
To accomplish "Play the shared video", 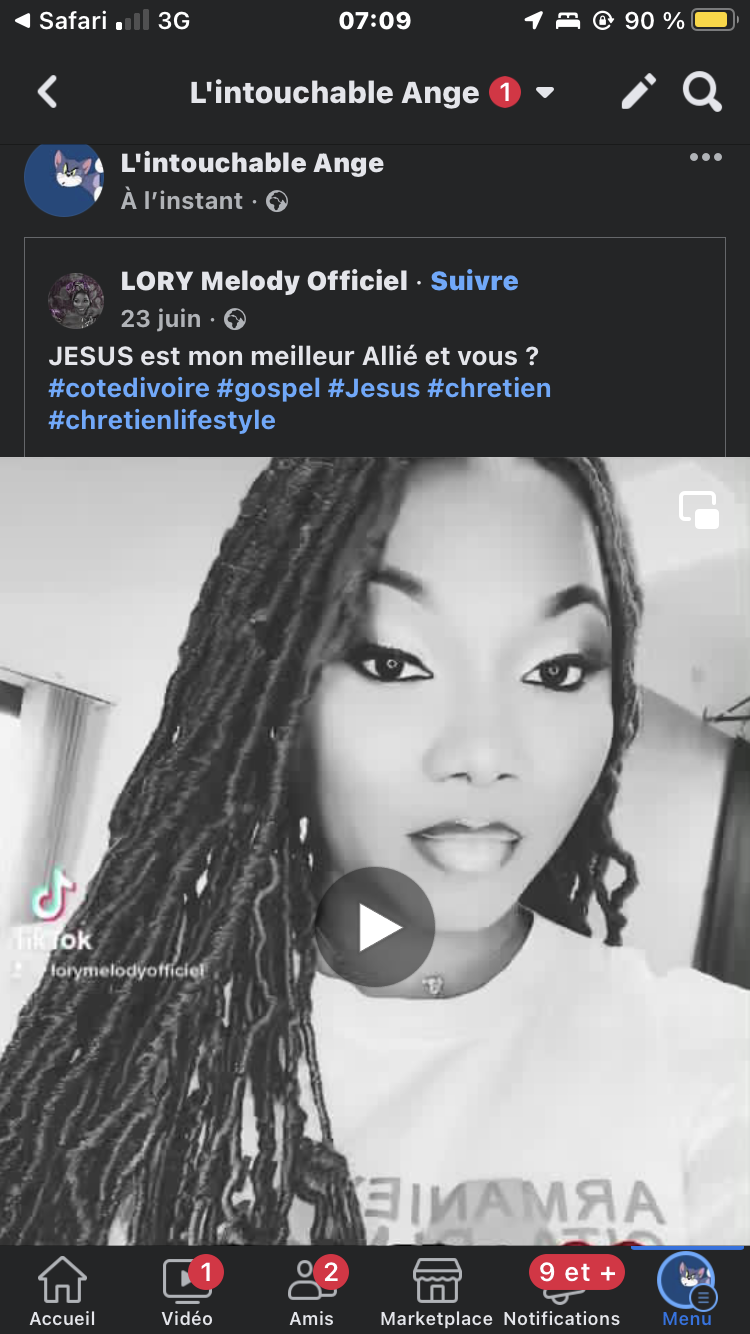I will coord(375,927).
